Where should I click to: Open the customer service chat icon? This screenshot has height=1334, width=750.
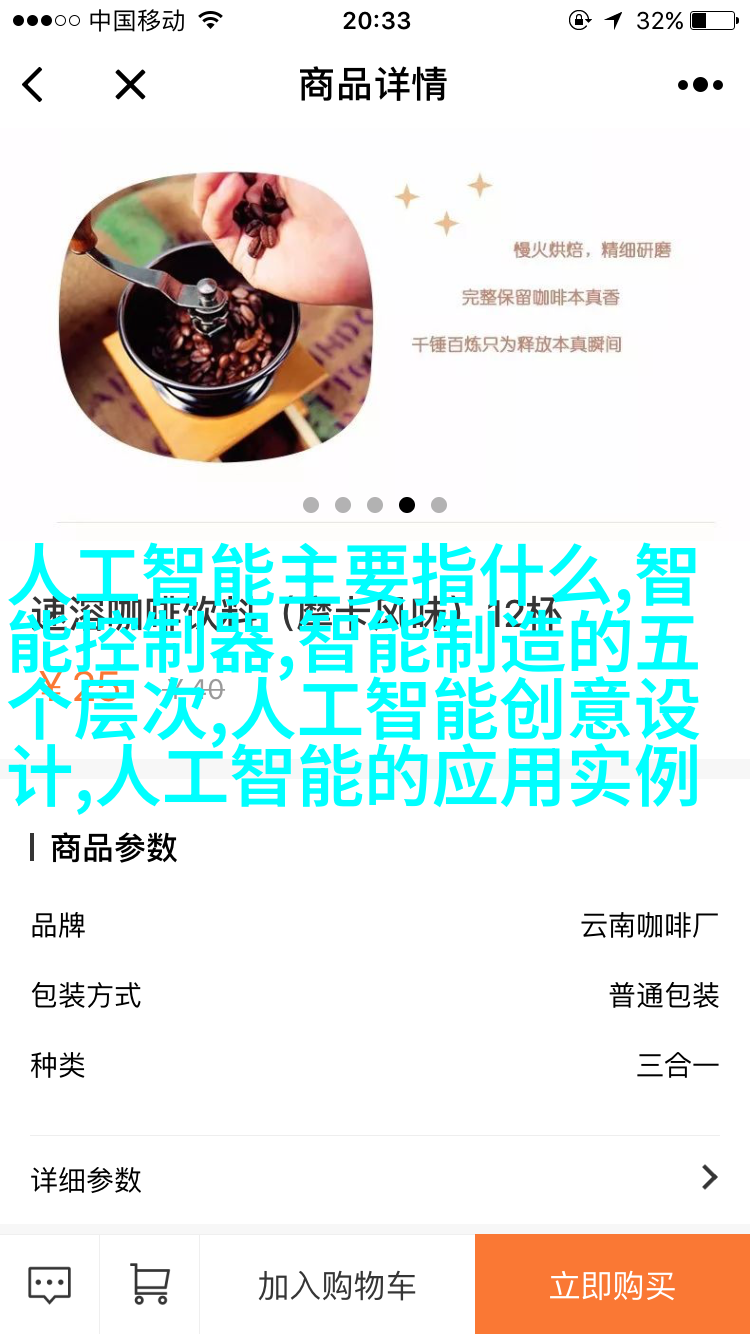pos(49,1284)
